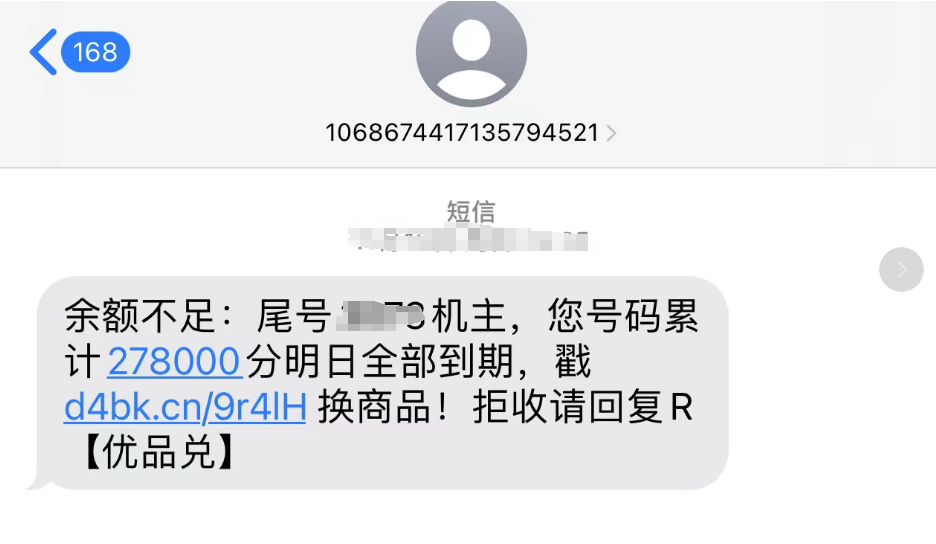Tap the underlined number 278000

pos(174,361)
